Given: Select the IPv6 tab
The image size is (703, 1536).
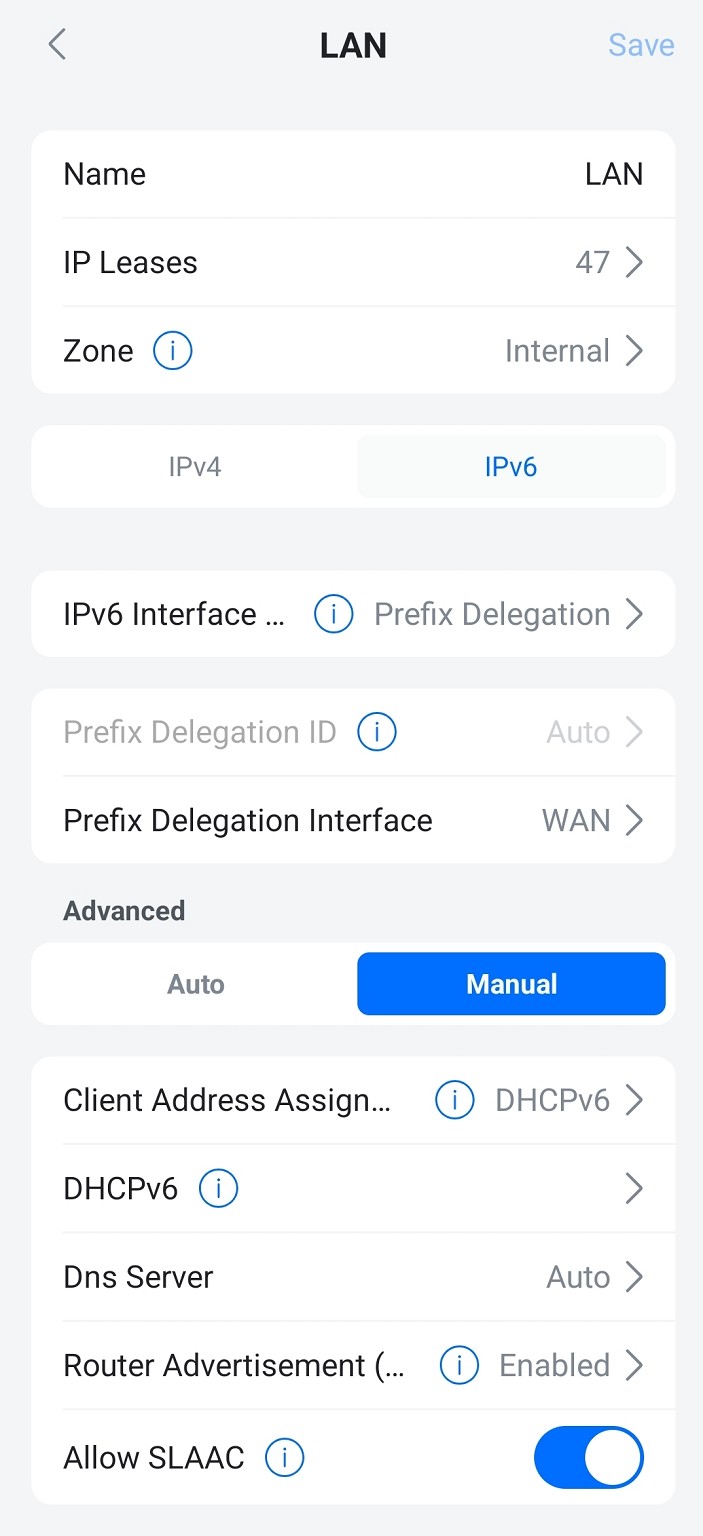Looking at the screenshot, I should pyautogui.click(x=511, y=467).
